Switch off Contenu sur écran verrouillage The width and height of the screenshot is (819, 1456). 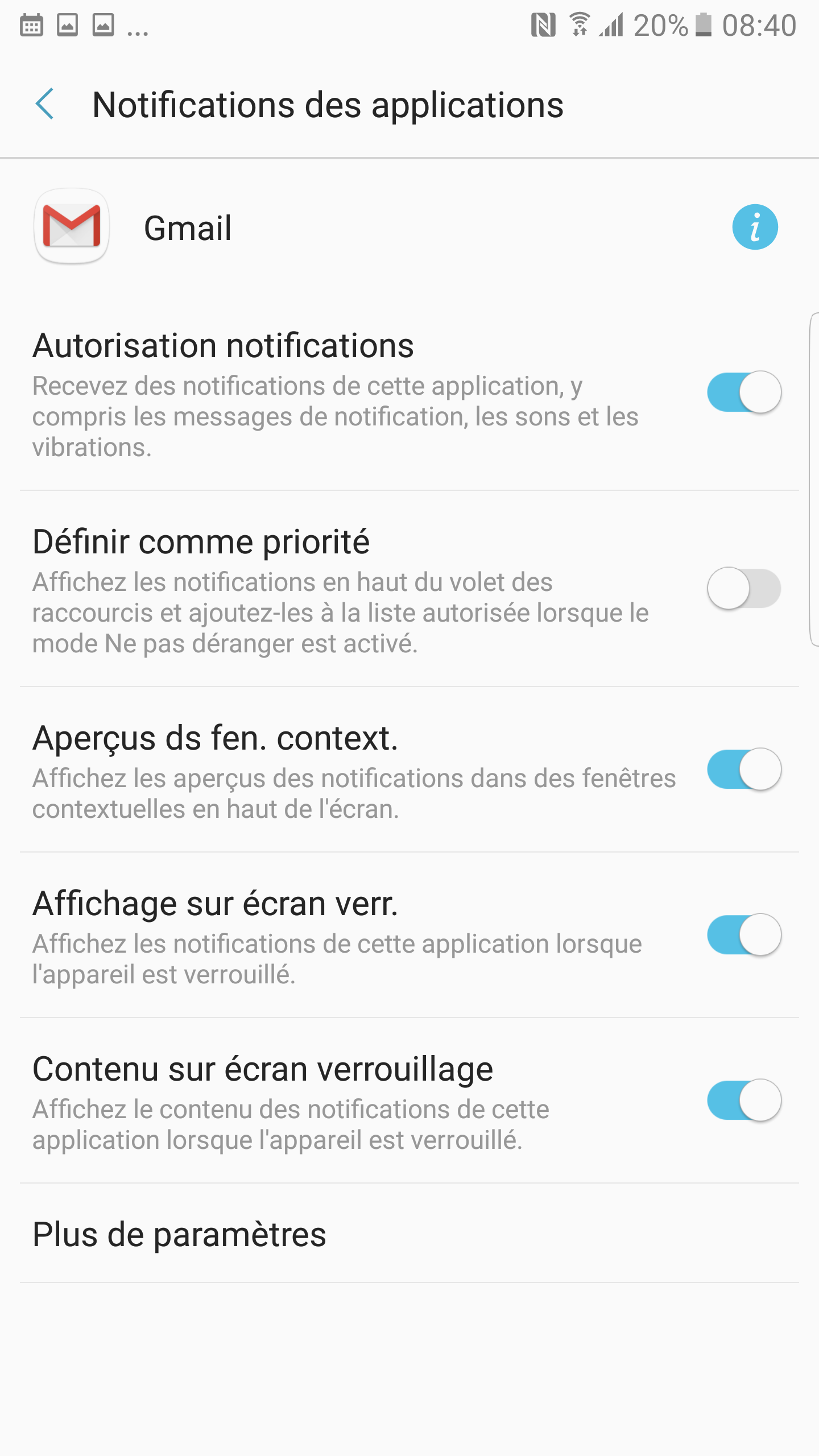(744, 1100)
